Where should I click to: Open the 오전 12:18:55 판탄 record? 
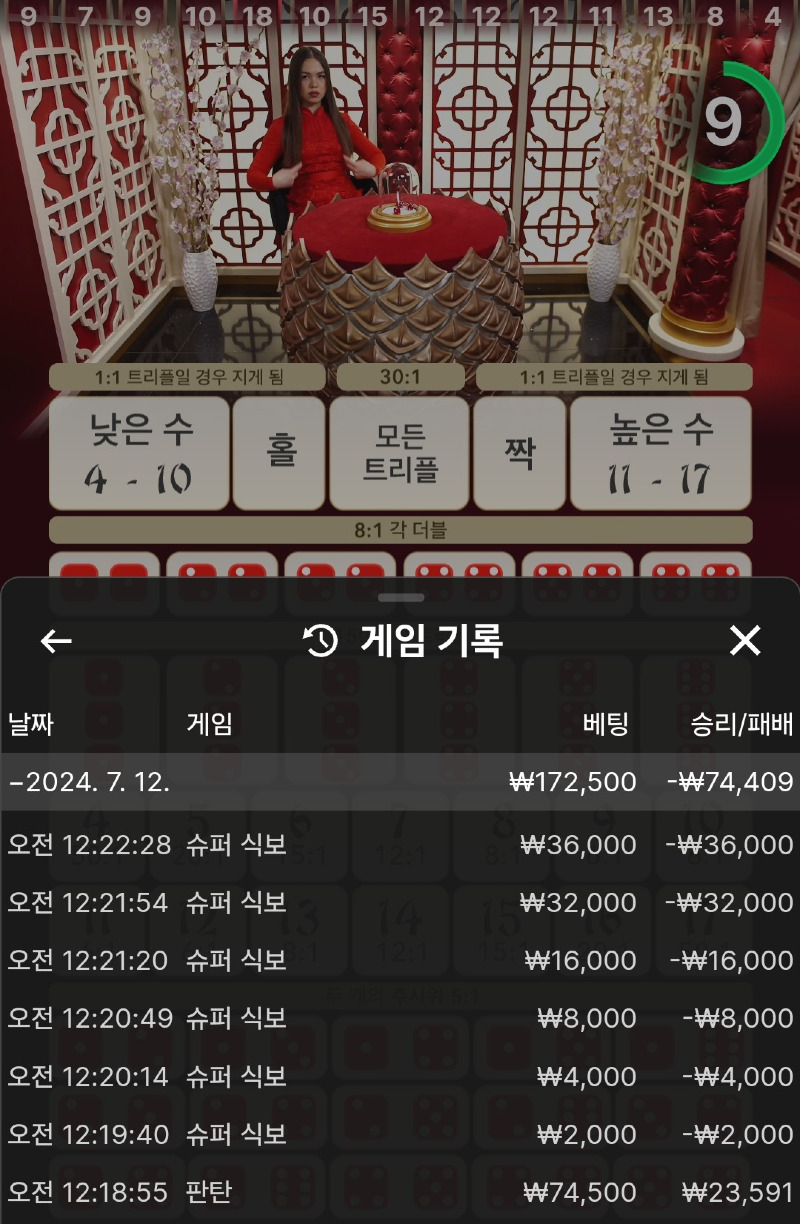click(400, 1192)
